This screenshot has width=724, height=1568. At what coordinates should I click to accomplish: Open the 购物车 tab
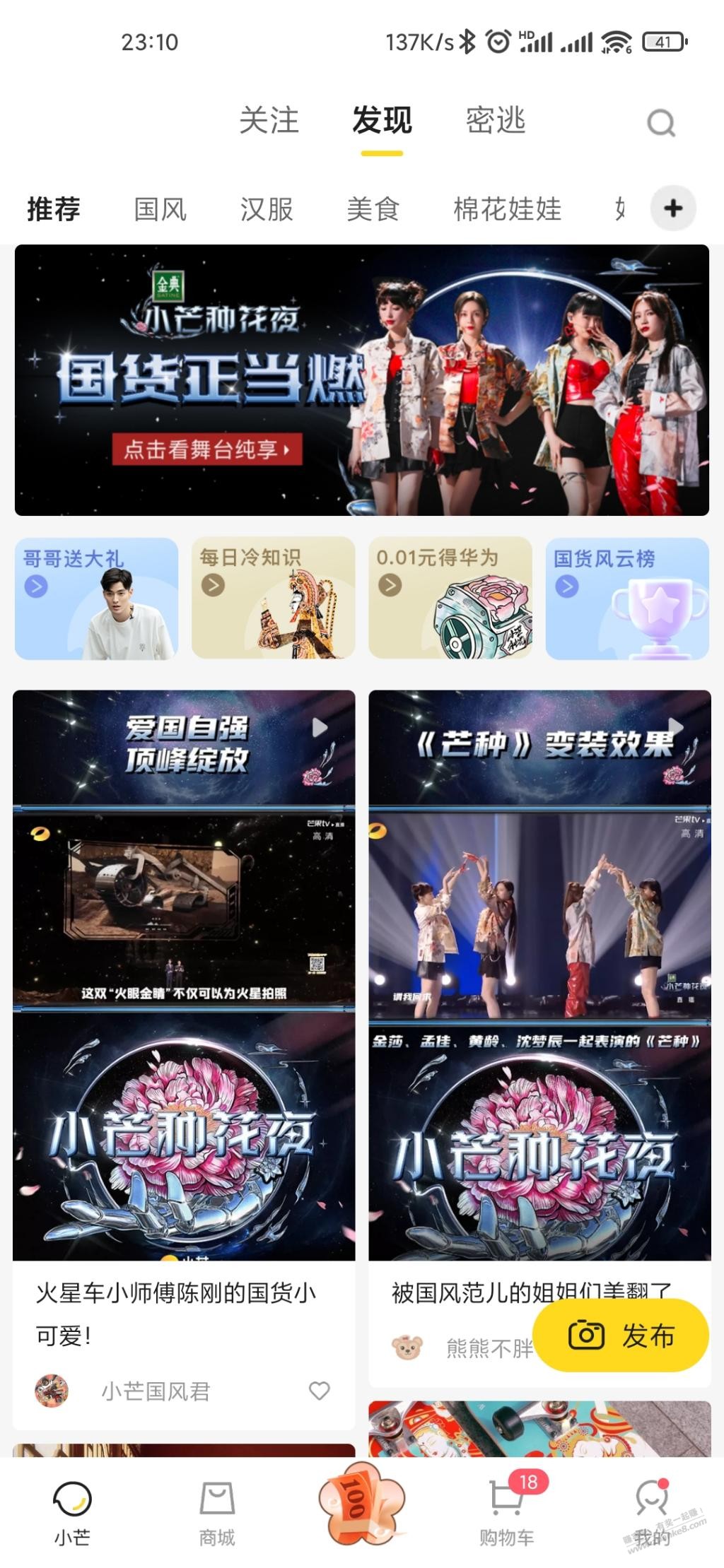pyautogui.click(x=507, y=1514)
